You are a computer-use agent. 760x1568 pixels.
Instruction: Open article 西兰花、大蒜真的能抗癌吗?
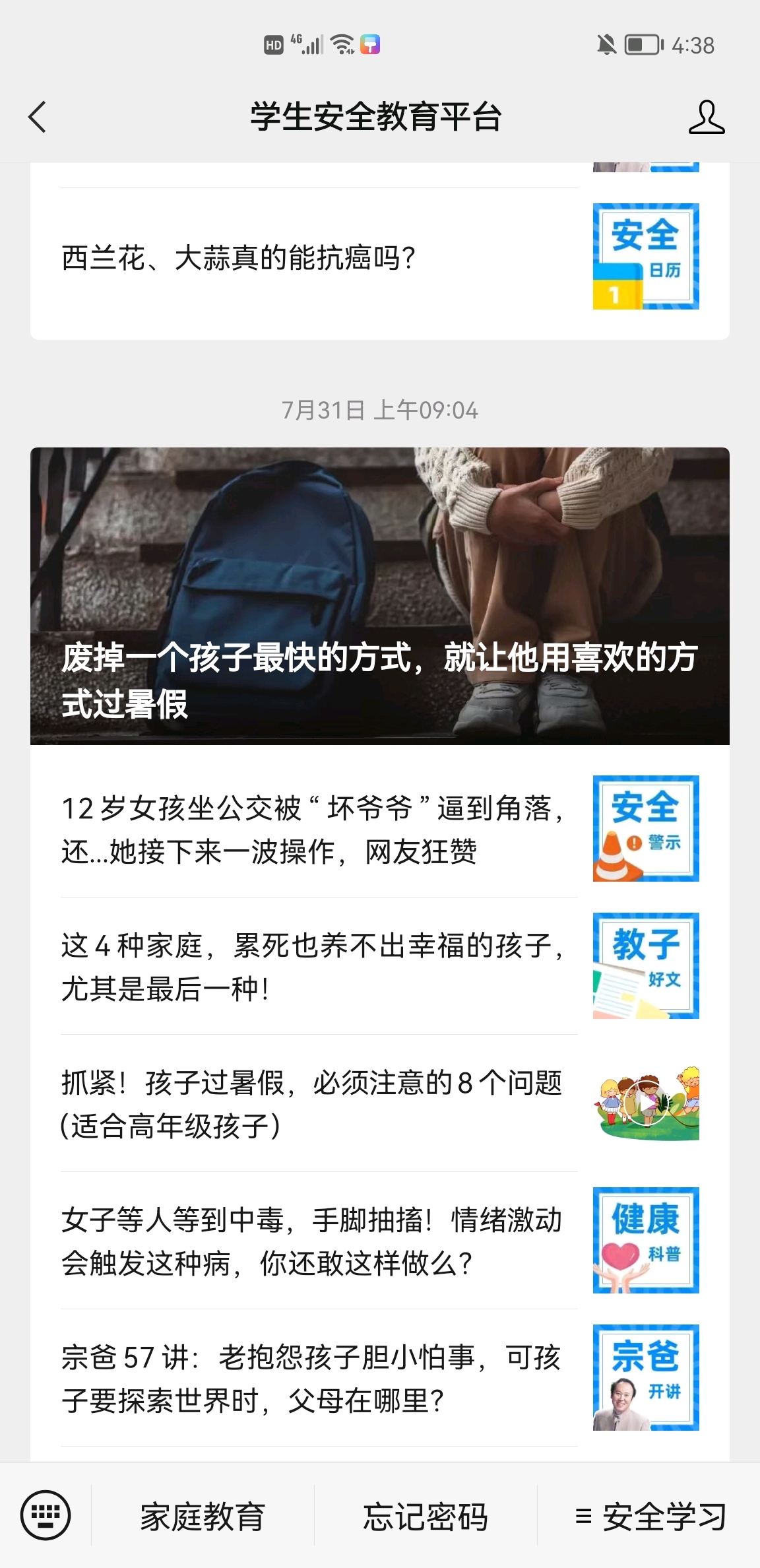pos(317,257)
